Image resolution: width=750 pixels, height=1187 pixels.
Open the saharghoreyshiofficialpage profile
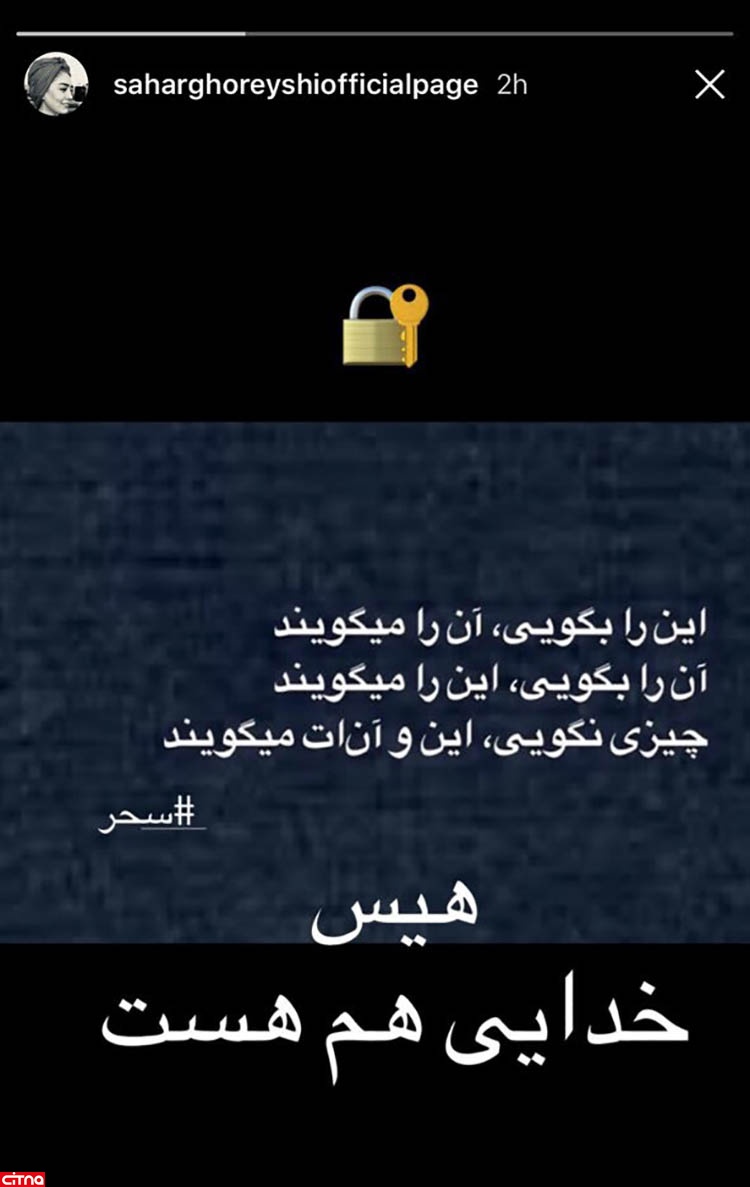[x=295, y=85]
